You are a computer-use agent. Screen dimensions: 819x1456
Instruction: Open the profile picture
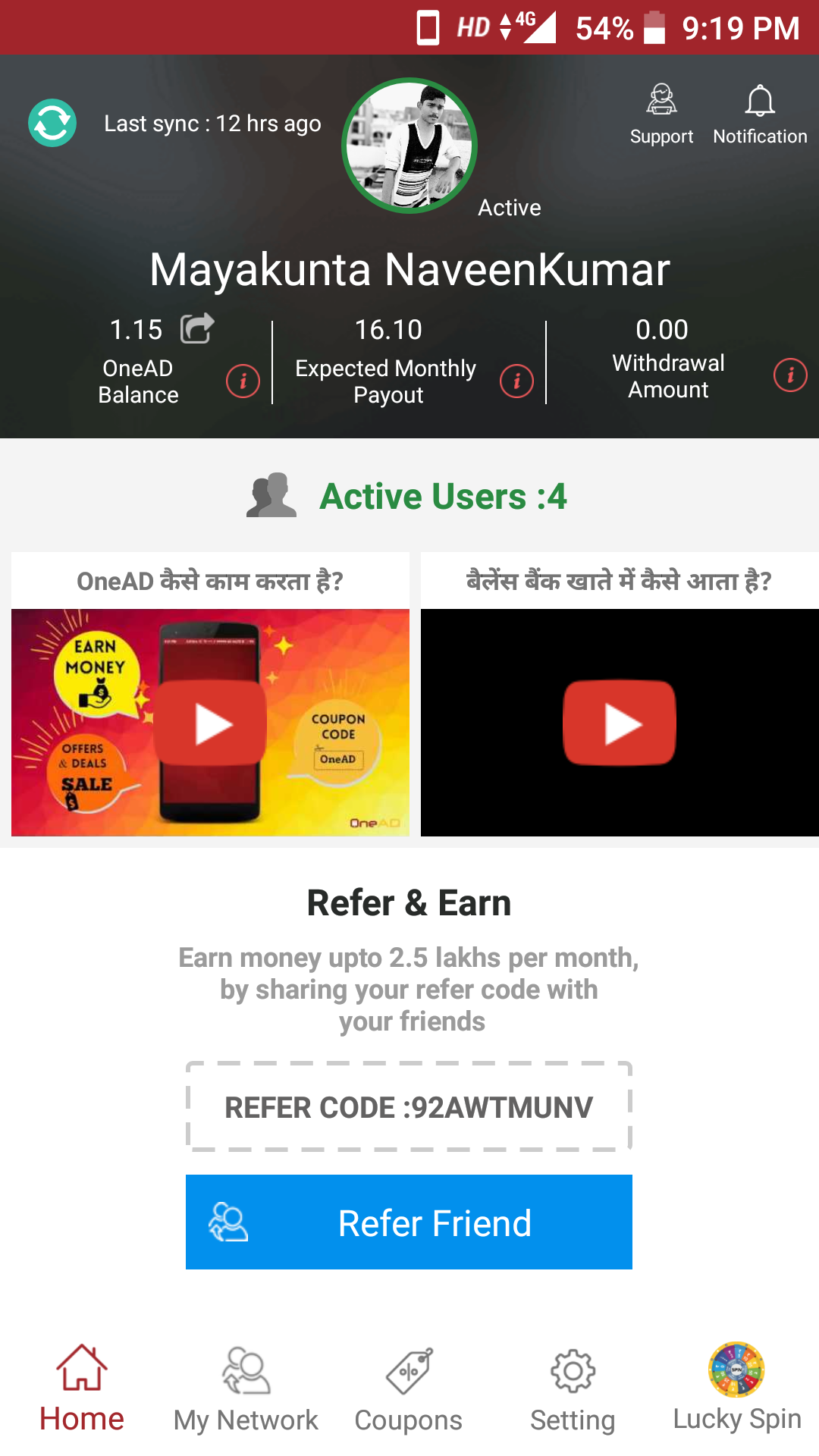(409, 146)
